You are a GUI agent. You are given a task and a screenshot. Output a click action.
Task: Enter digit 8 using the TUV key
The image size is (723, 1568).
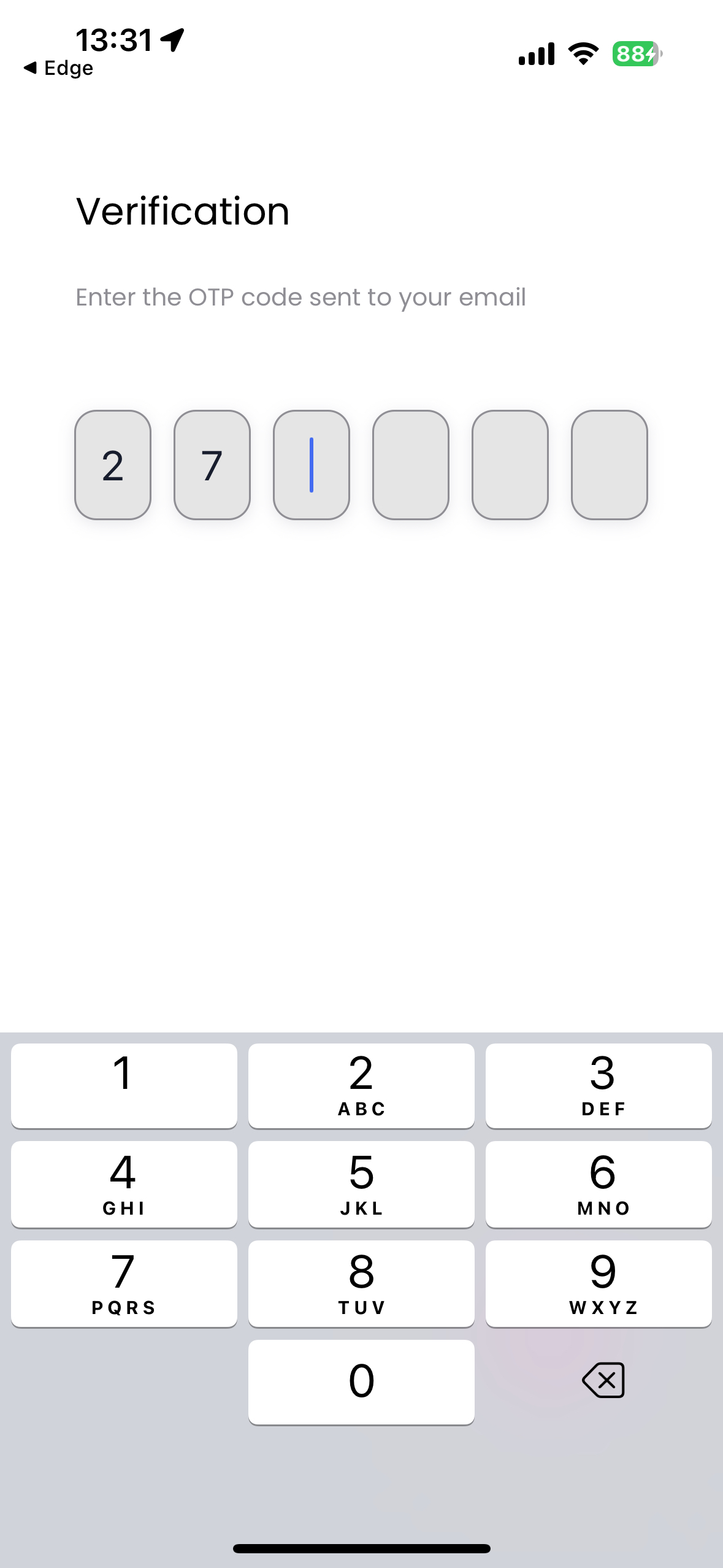[x=361, y=1283]
